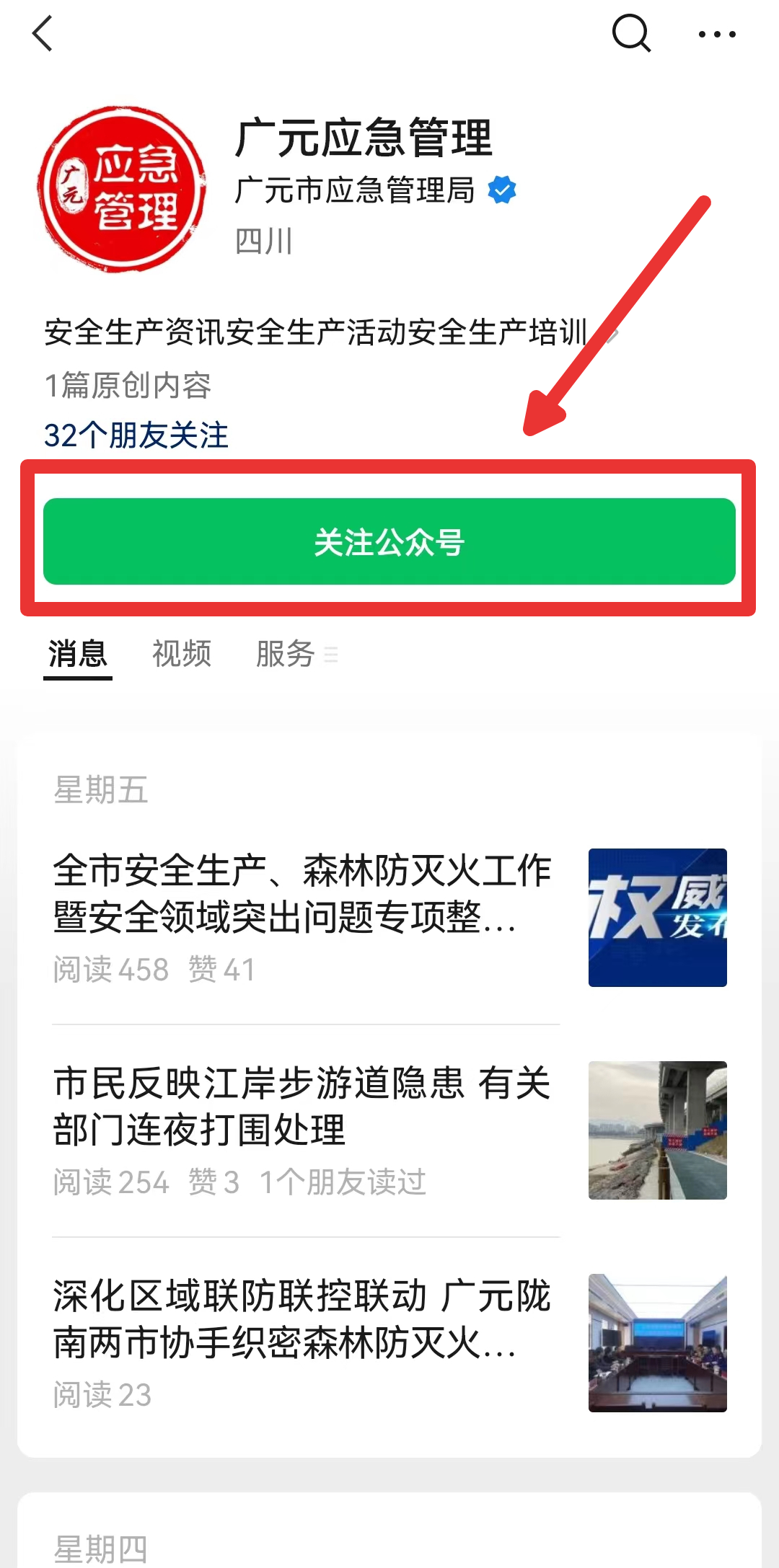View the account avatar 应急管理
Image resolution: width=779 pixels, height=1568 pixels.
(122, 190)
